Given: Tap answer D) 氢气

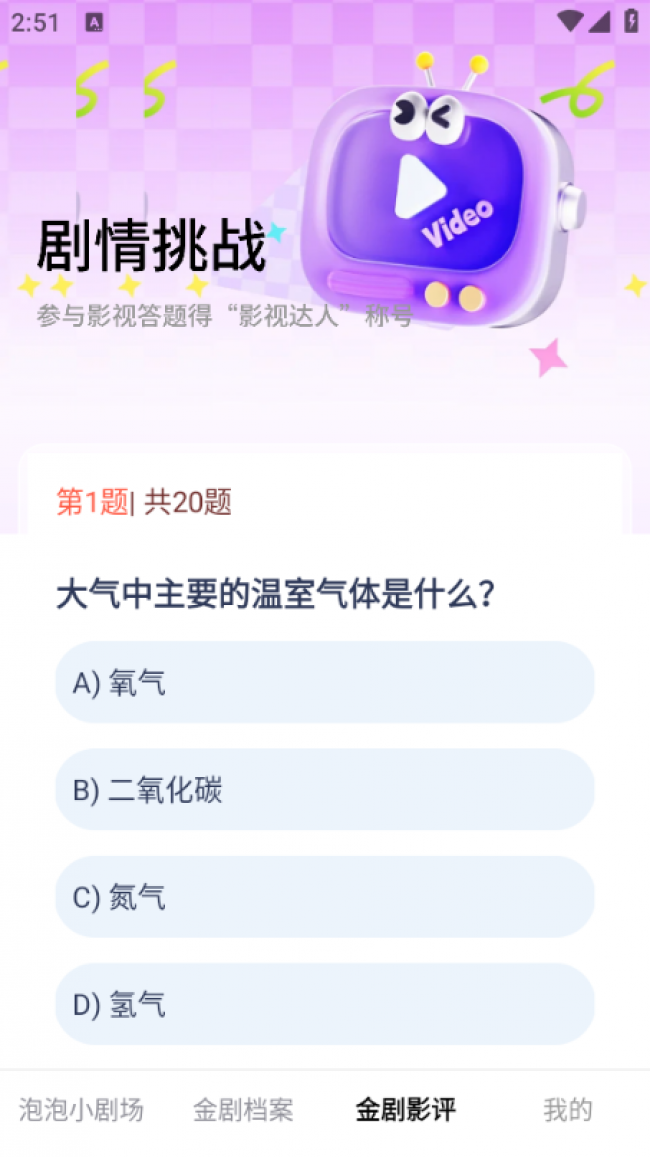Looking at the screenshot, I should pos(324,1004).
